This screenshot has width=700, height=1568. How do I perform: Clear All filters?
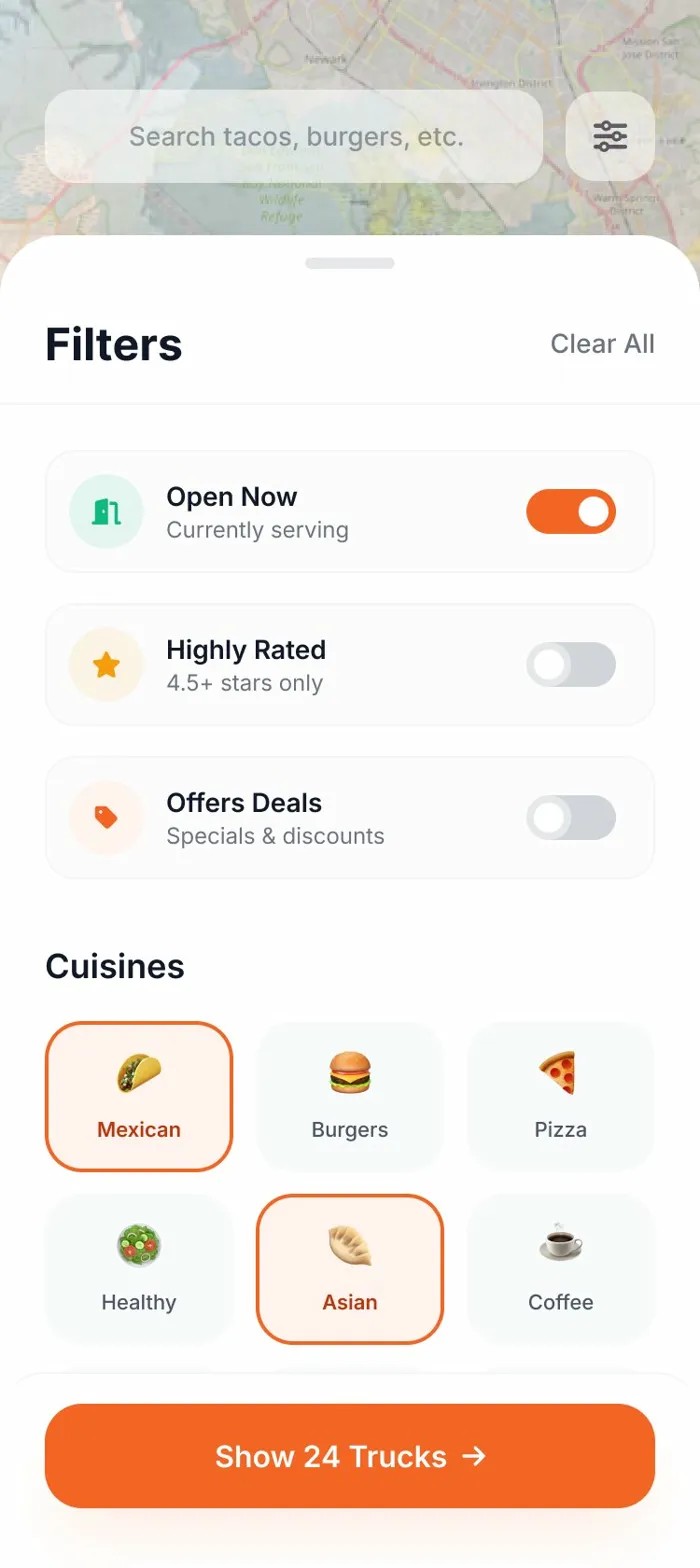pos(602,344)
